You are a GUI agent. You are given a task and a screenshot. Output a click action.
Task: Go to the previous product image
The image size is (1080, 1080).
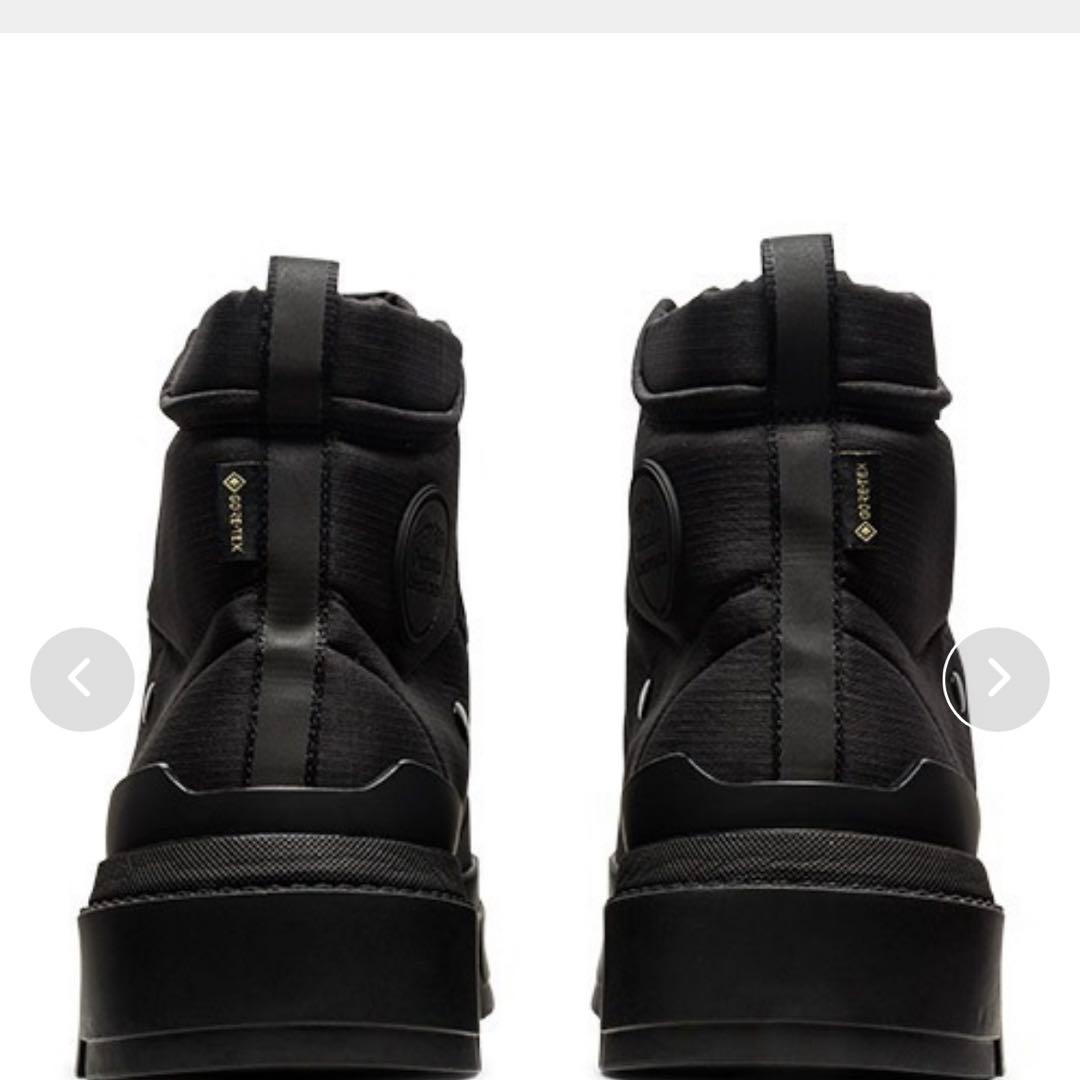coord(82,679)
